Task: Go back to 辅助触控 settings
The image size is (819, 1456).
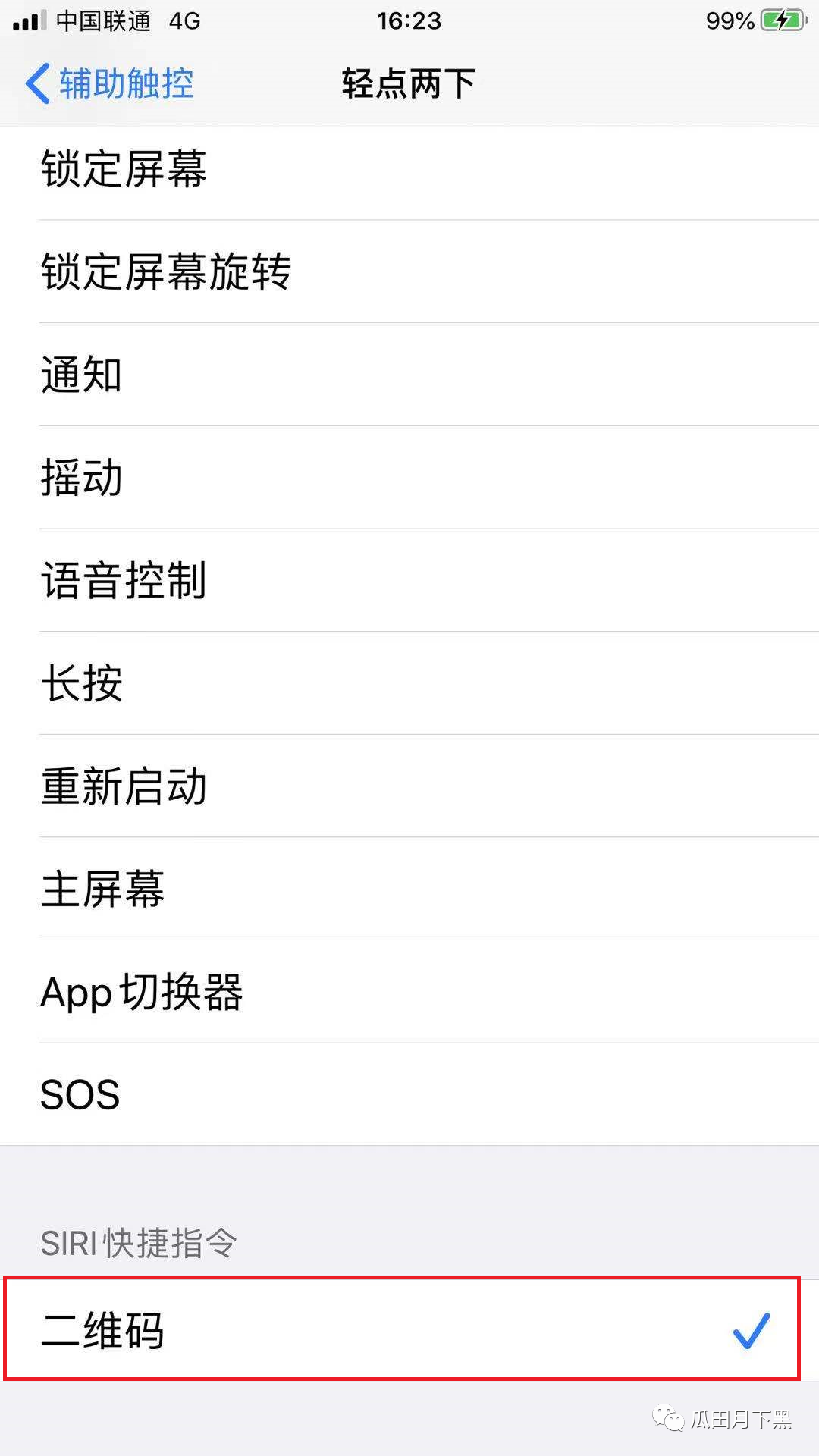Action: [110, 83]
